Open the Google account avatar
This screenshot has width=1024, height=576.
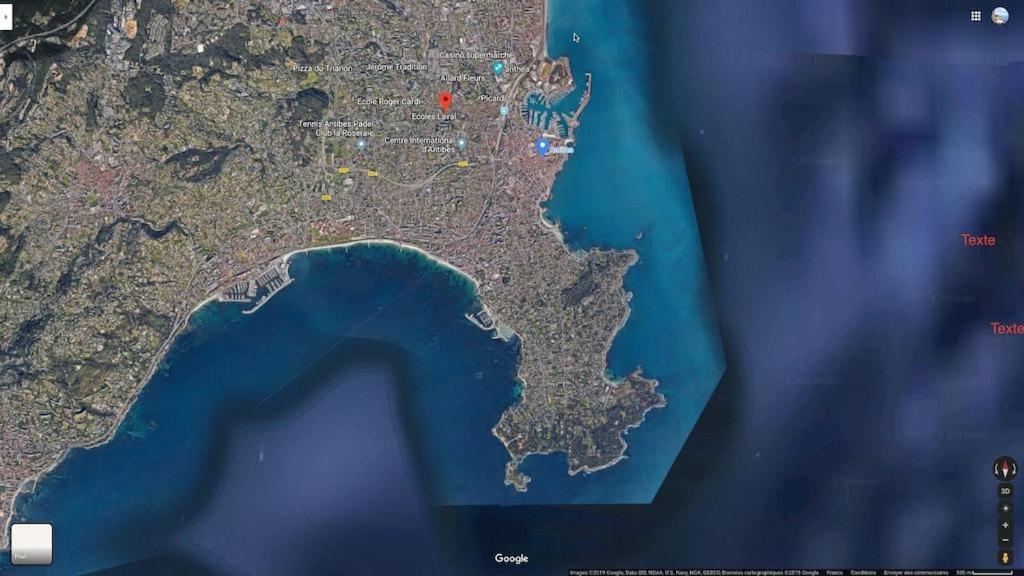point(1000,16)
